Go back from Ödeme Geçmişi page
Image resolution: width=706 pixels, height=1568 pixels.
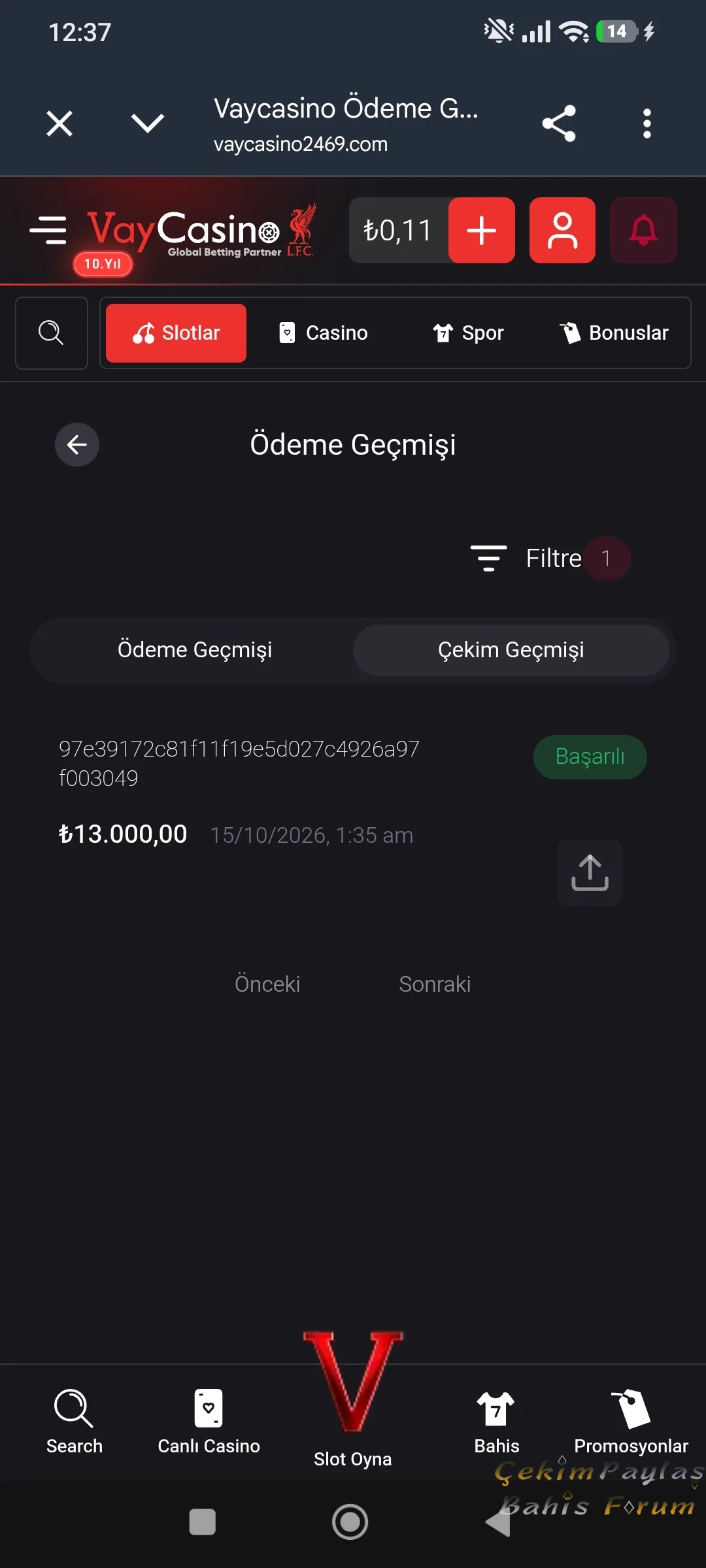[77, 445]
